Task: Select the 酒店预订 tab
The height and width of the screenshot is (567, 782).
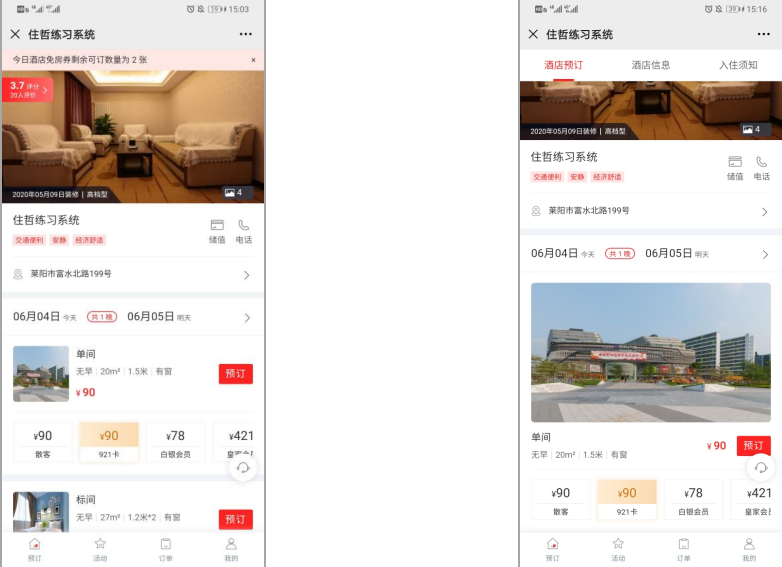Action: (563, 65)
